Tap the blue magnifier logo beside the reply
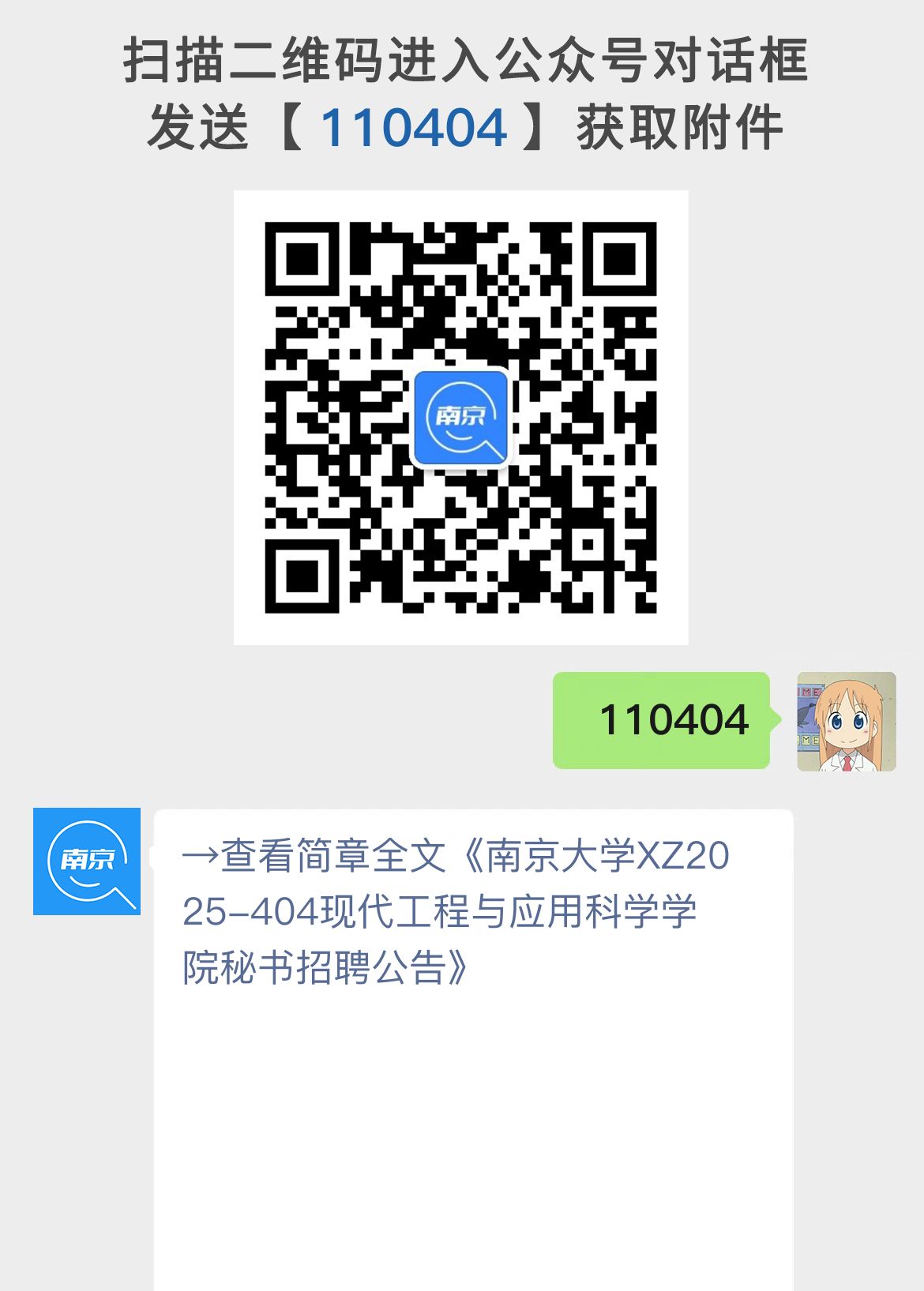Image resolution: width=924 pixels, height=1291 pixels. [x=87, y=861]
